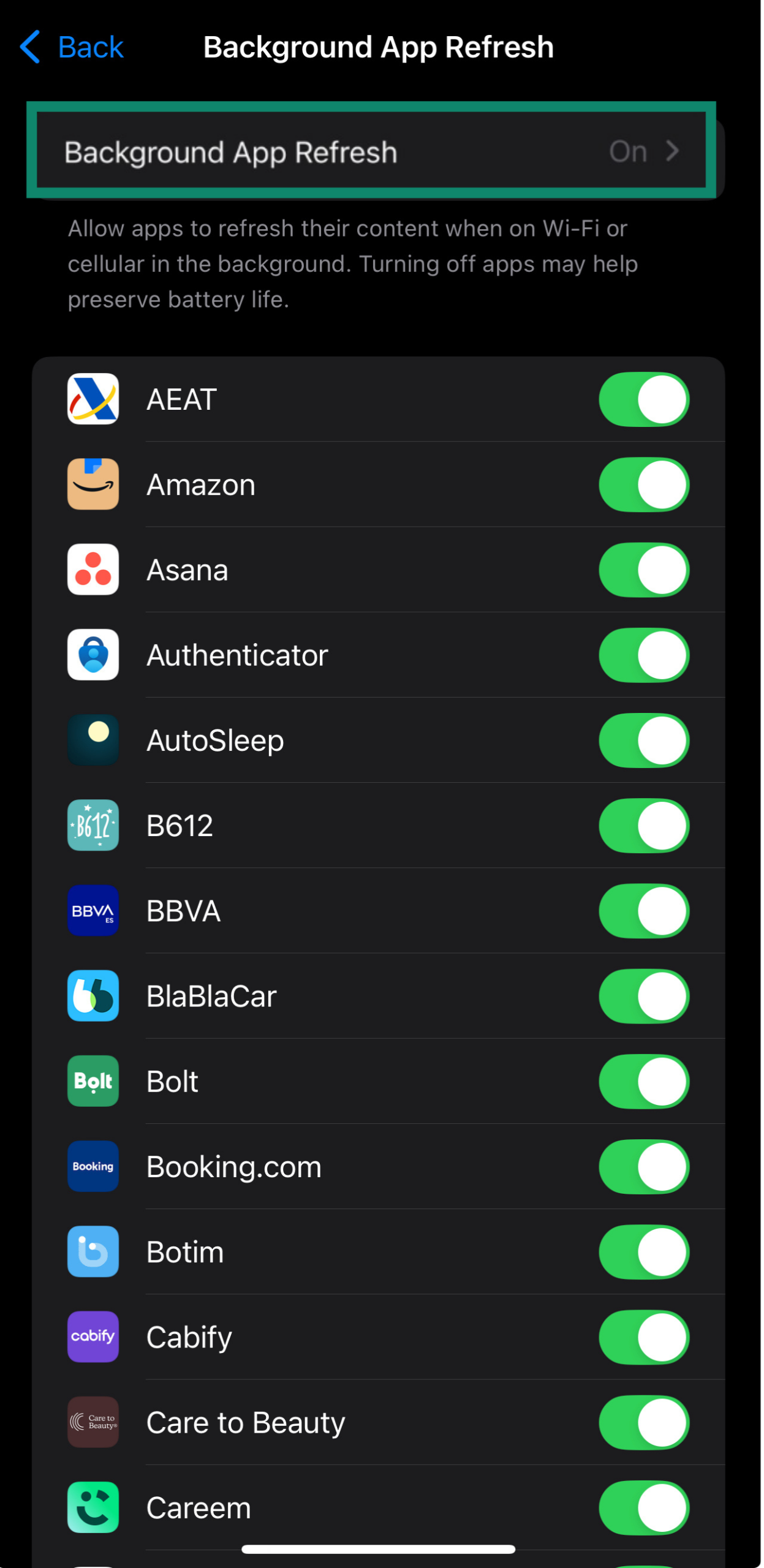Disable Booking.com background refresh

pyautogui.click(x=643, y=1166)
